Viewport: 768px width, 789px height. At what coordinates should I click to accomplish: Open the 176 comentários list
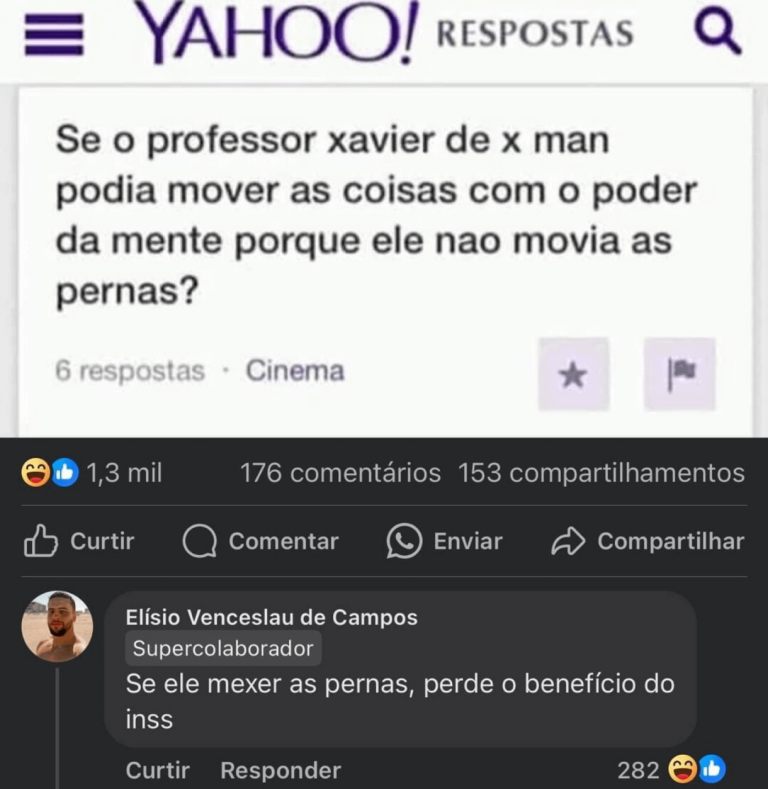pos(340,473)
